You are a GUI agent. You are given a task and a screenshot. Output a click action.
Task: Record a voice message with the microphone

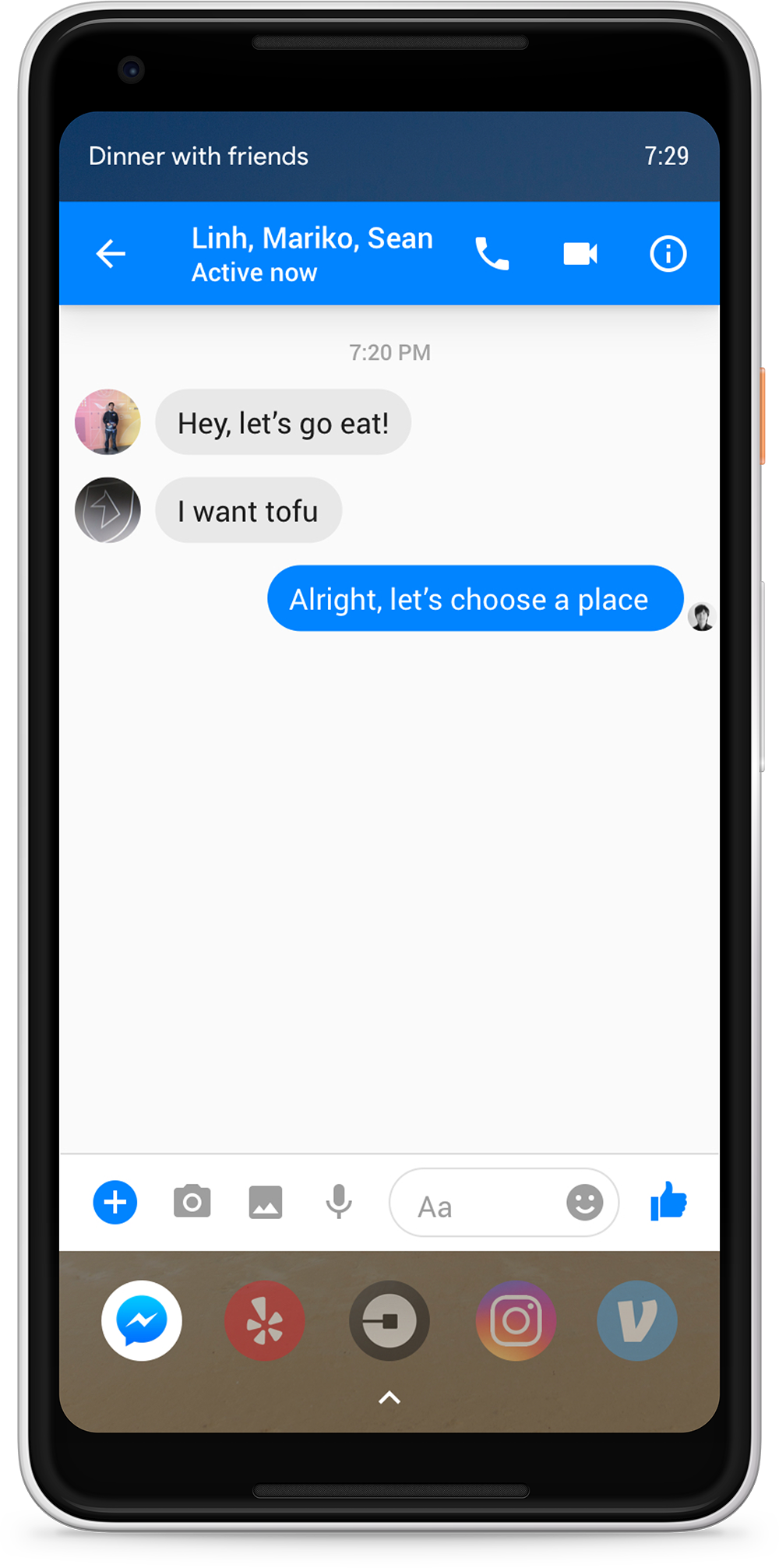coord(339,1202)
